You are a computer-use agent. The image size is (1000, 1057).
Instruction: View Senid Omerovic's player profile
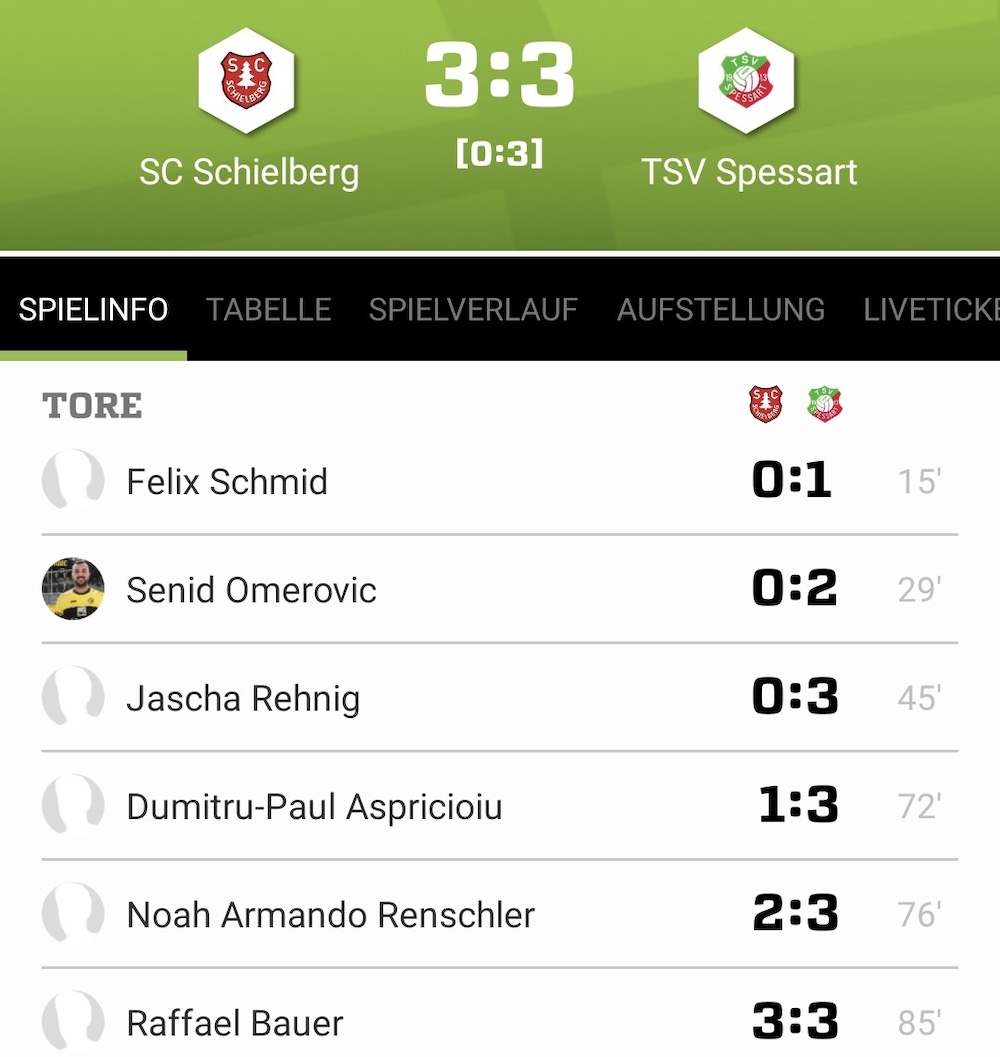click(x=251, y=590)
